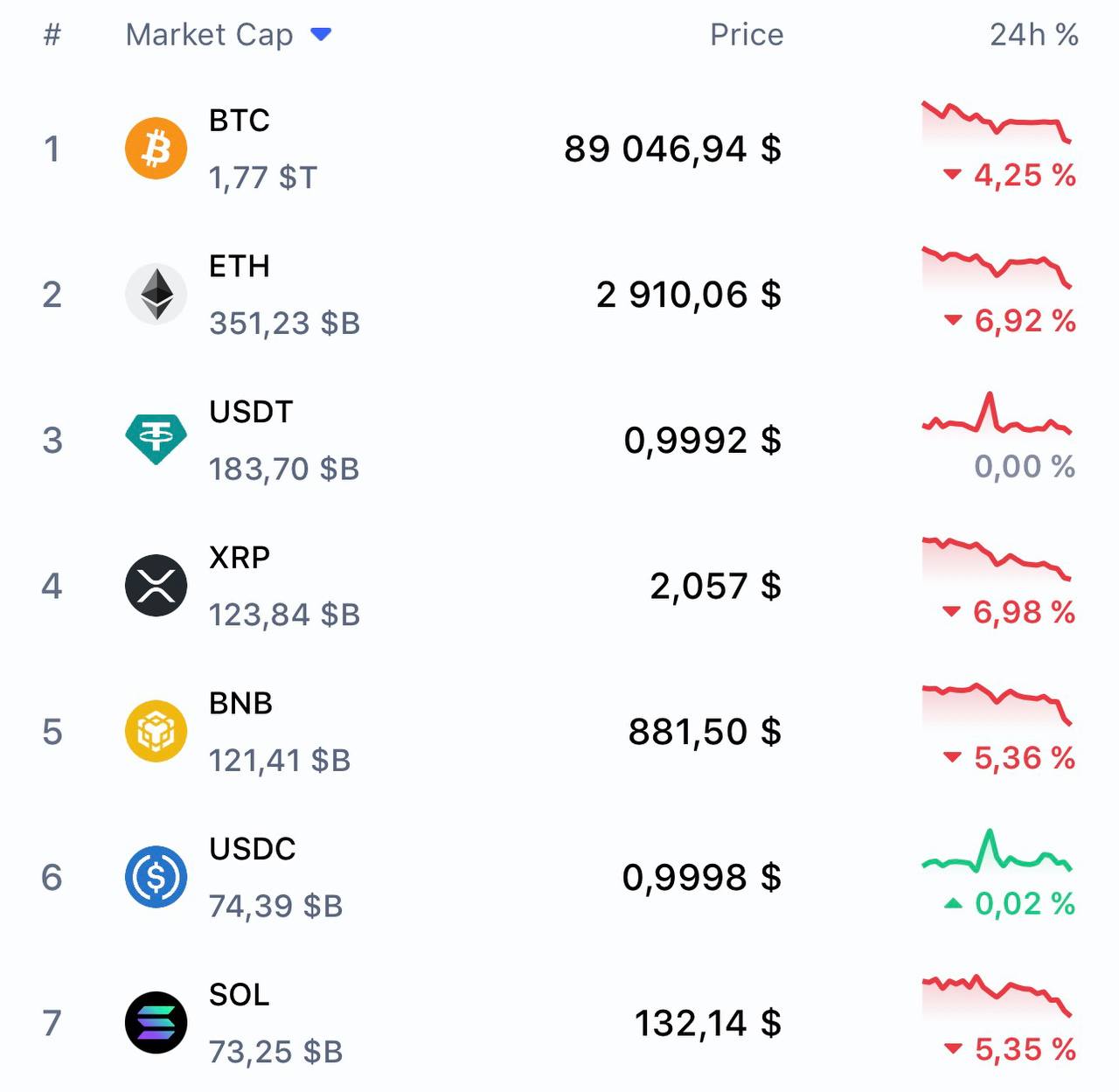The image size is (1119, 1092).
Task: Sort by 24h % change
Action: point(1032,35)
